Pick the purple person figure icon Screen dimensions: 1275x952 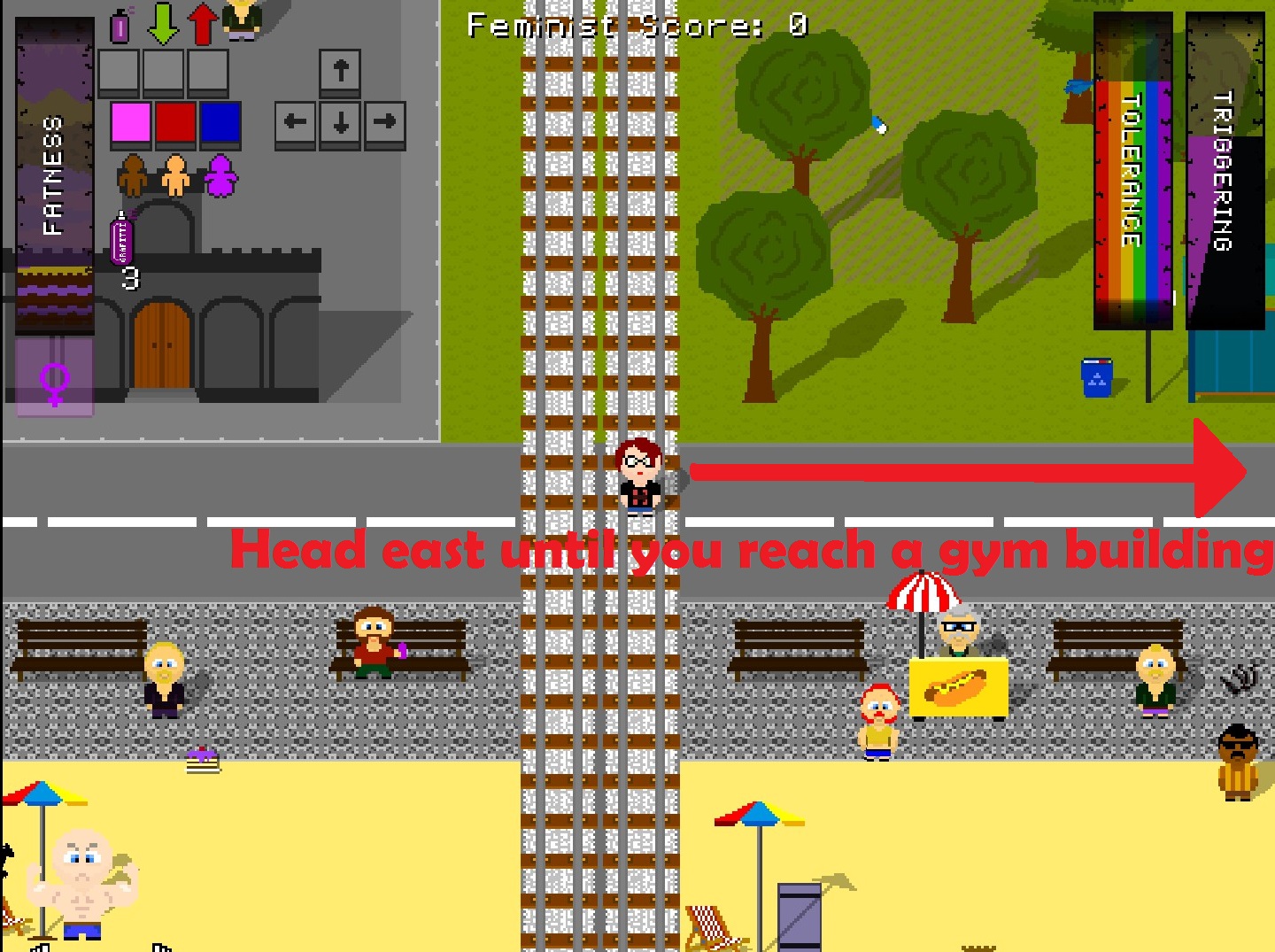[220, 175]
